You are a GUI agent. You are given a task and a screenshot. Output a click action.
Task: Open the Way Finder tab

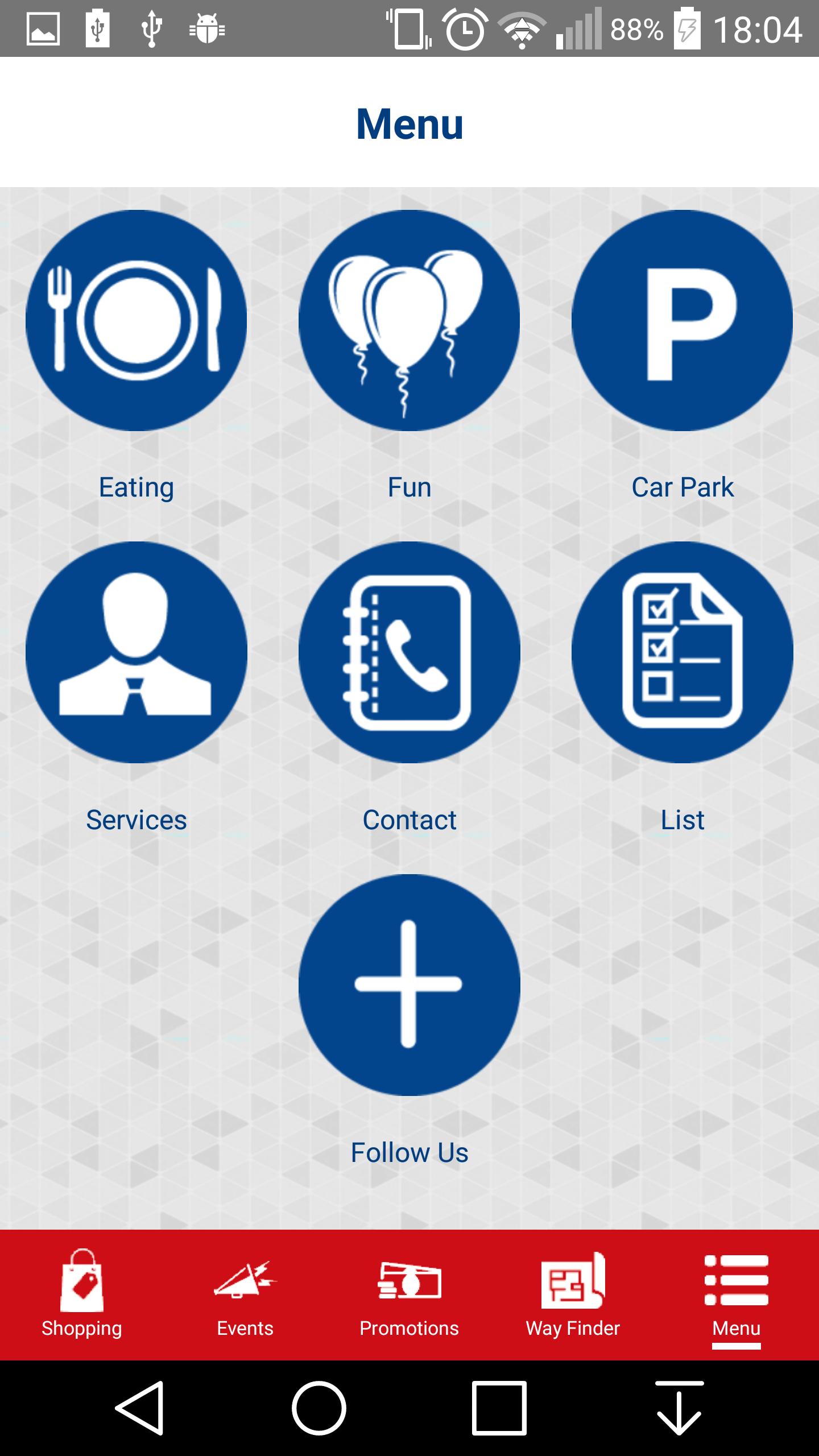pyautogui.click(x=573, y=1294)
